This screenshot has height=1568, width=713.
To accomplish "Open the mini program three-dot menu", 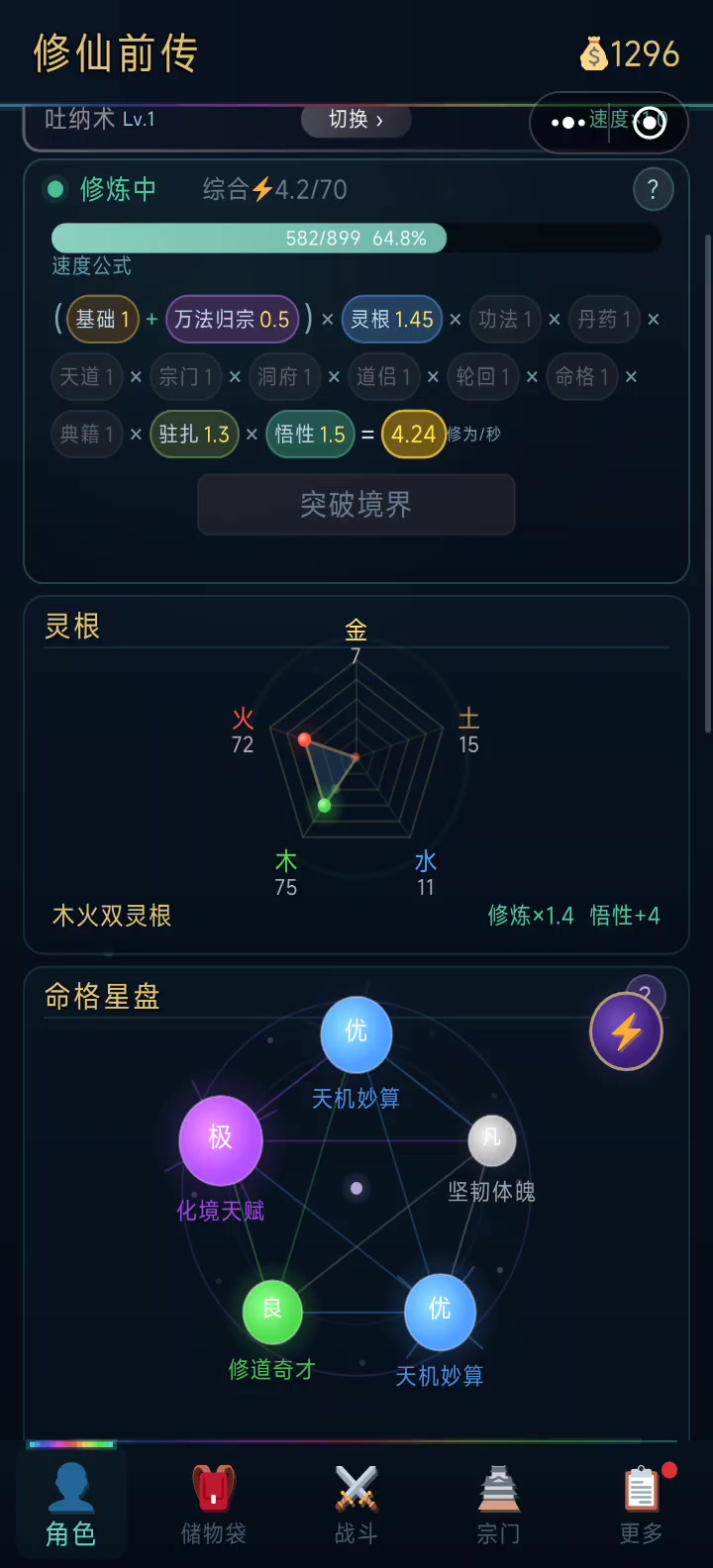I will pos(567,123).
